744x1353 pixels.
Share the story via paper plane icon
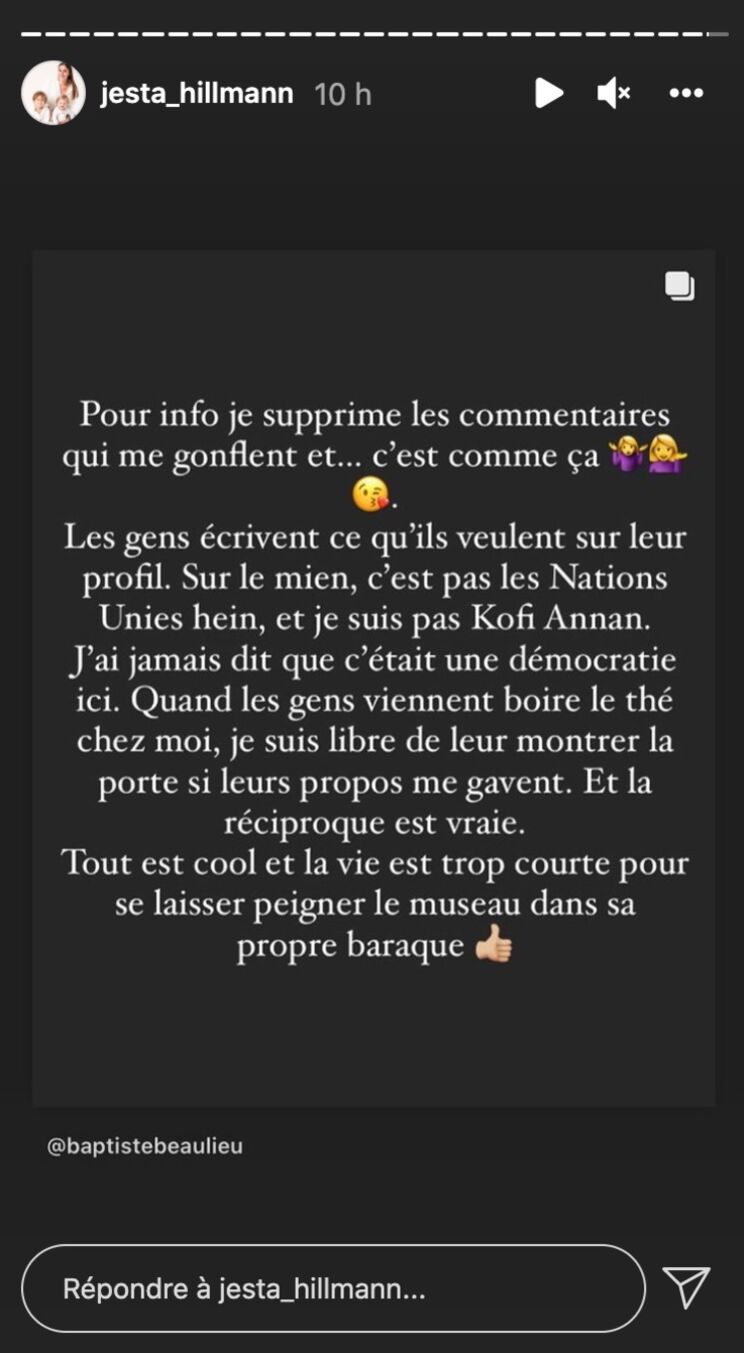[x=687, y=1288]
